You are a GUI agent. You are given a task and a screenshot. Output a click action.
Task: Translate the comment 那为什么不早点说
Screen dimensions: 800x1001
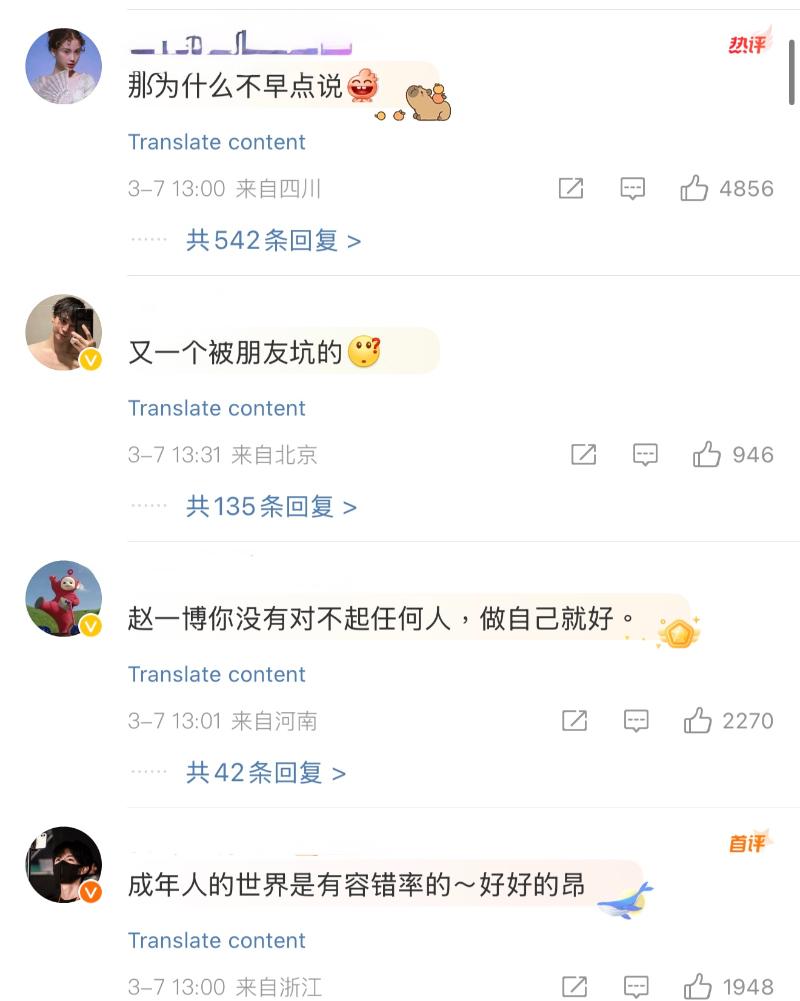pyautogui.click(x=216, y=142)
